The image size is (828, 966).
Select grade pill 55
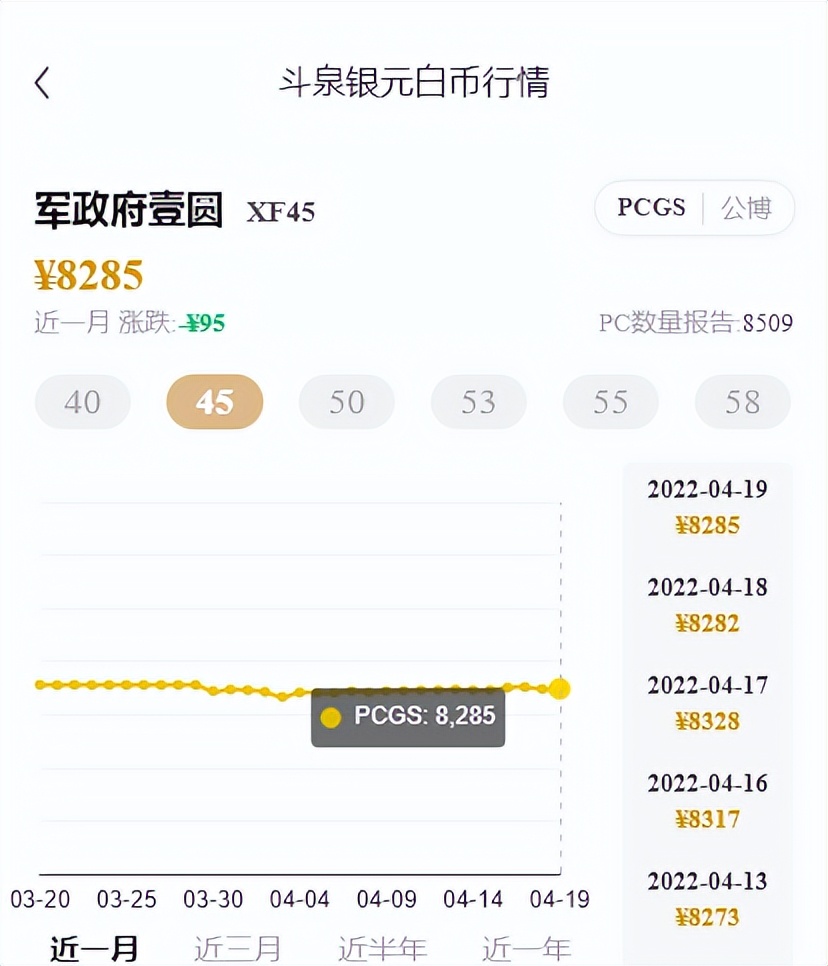click(x=610, y=402)
